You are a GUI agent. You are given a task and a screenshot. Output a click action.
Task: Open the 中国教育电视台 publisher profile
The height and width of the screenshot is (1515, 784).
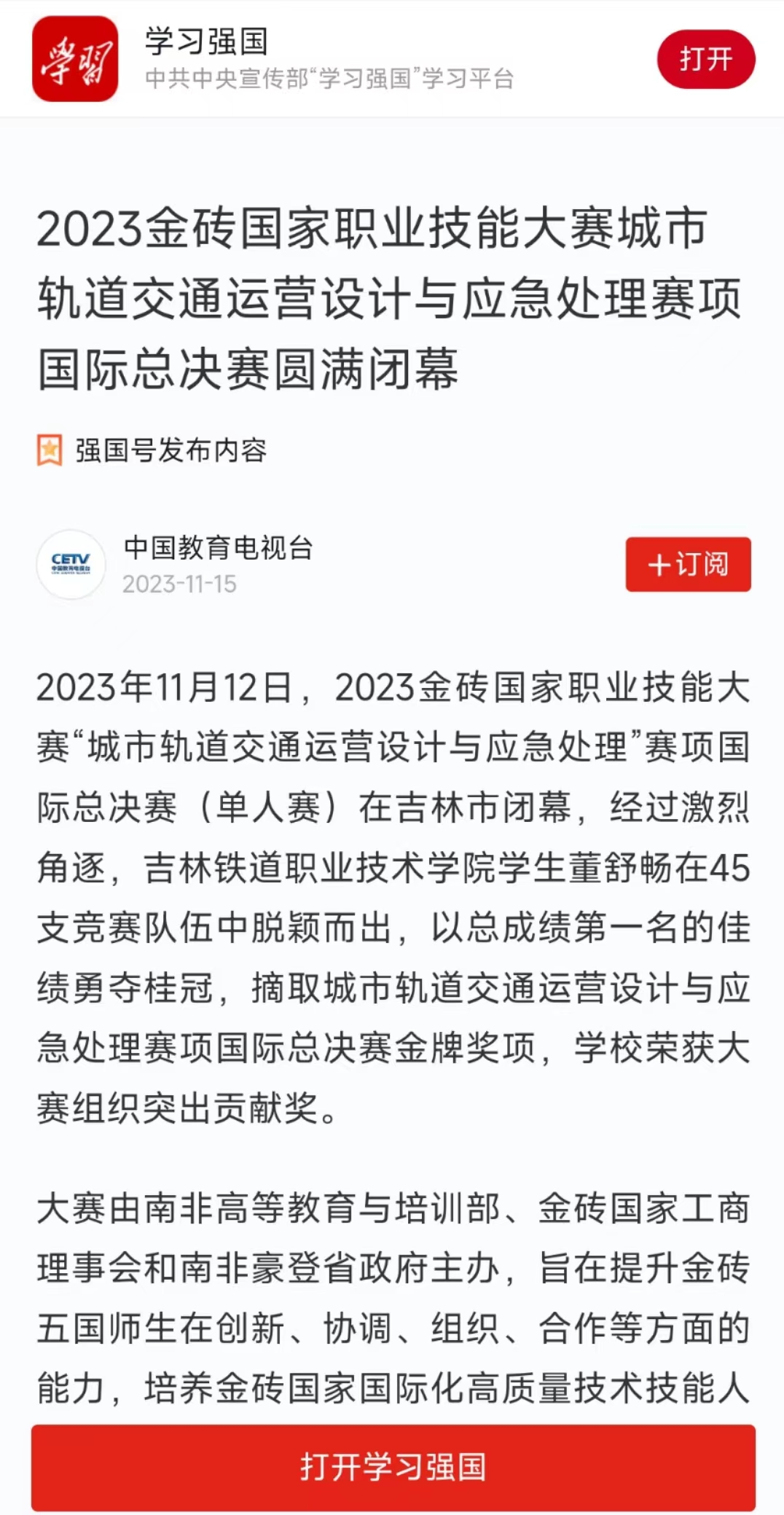tap(218, 548)
